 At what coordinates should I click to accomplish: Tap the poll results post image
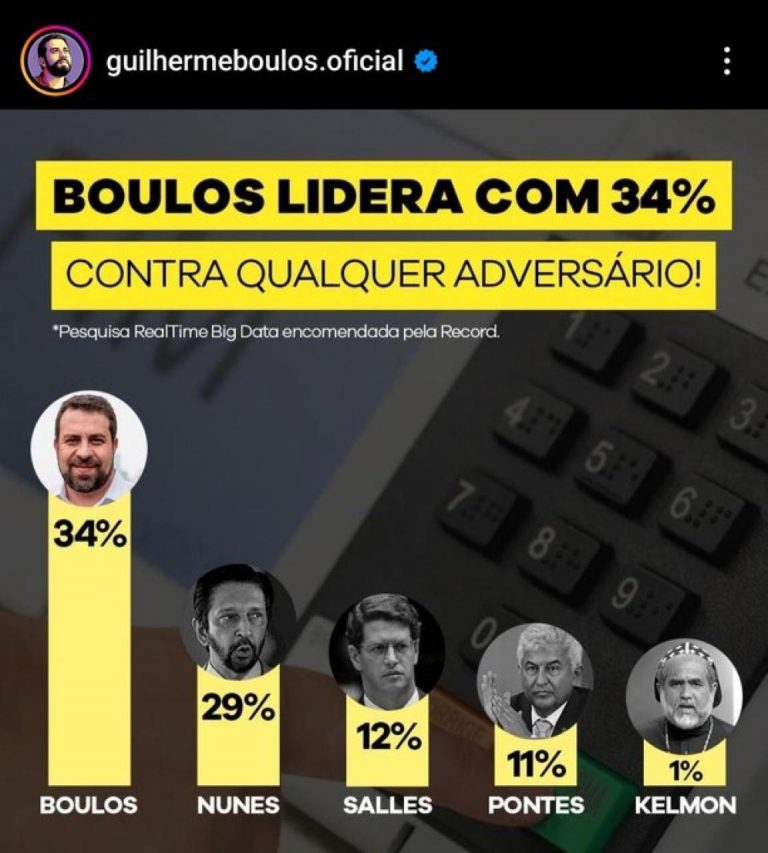pyautogui.click(x=384, y=480)
